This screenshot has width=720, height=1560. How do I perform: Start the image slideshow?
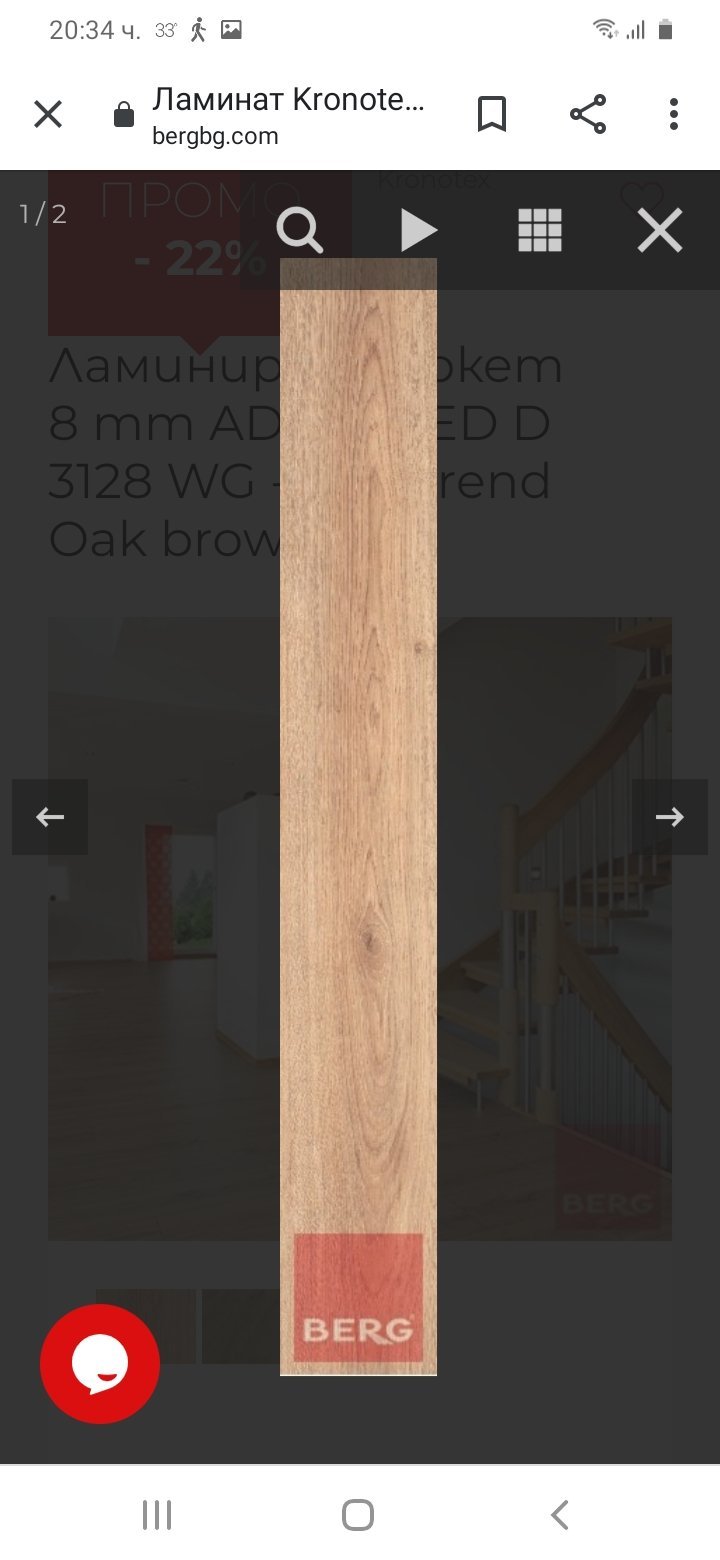pyautogui.click(x=419, y=232)
